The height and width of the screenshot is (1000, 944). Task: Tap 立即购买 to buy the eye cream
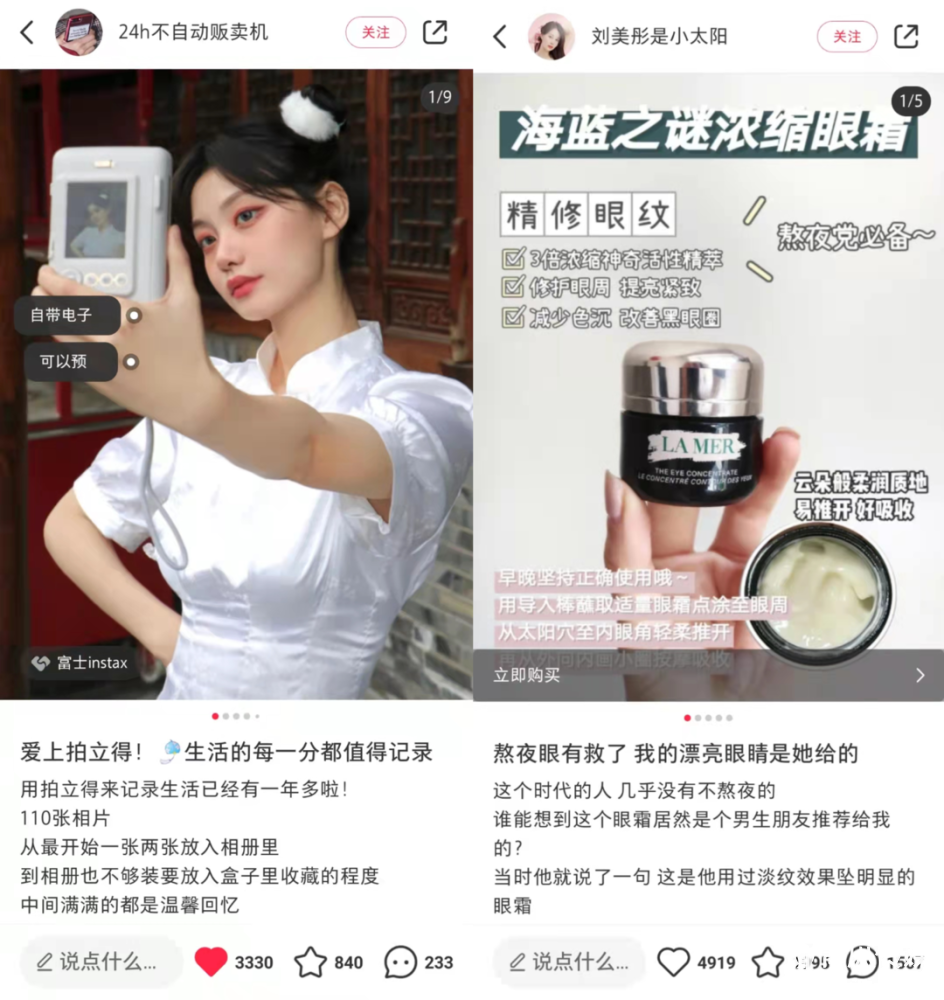[x=708, y=675]
